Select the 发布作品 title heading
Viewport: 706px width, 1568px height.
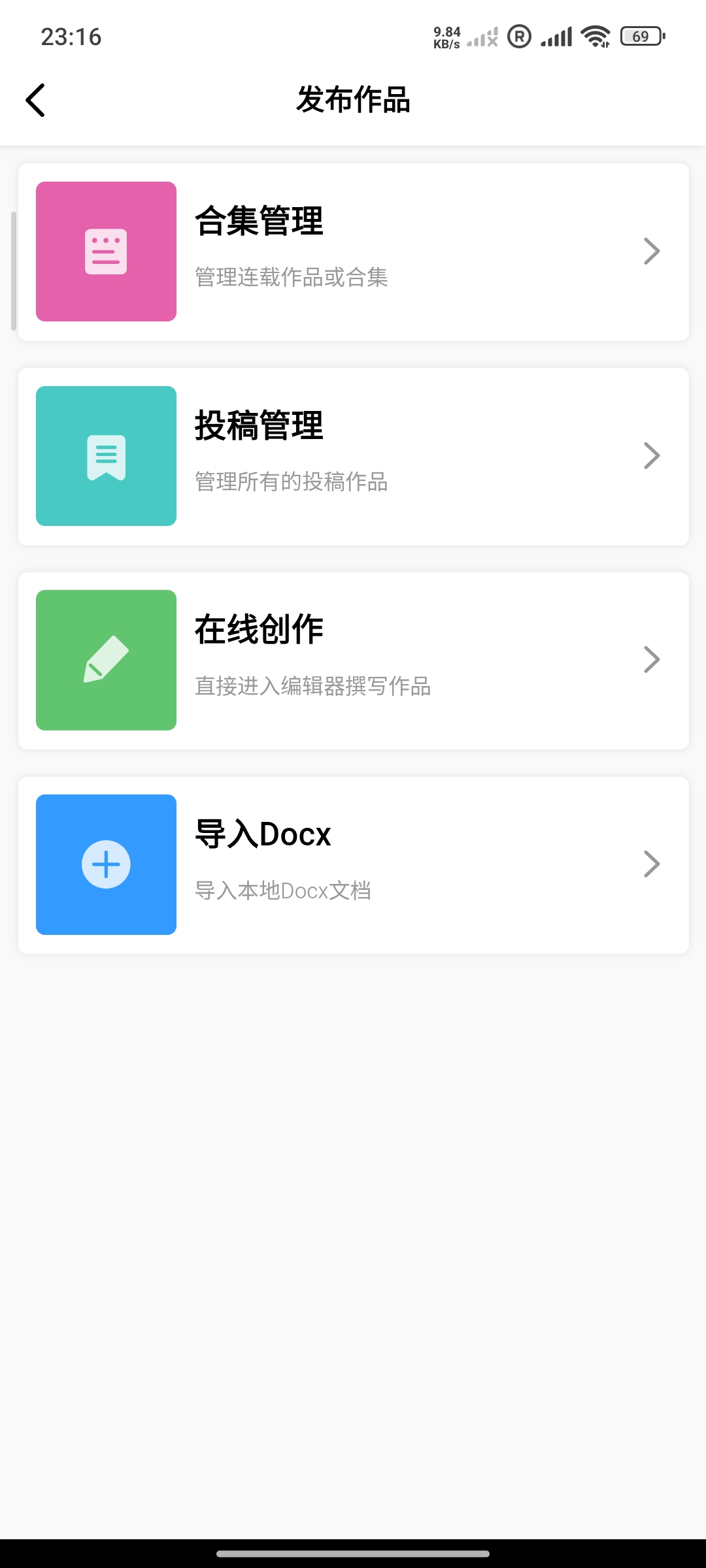coord(353,101)
